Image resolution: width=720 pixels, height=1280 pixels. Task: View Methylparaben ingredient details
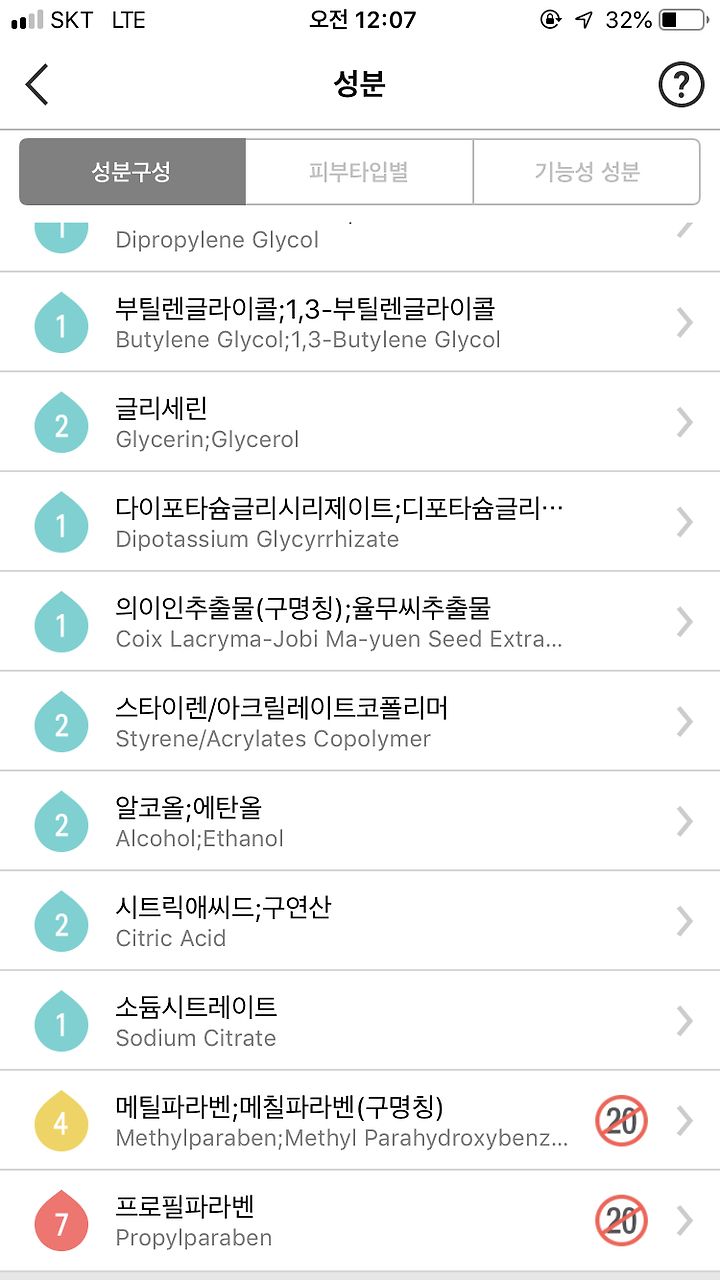click(360, 1121)
